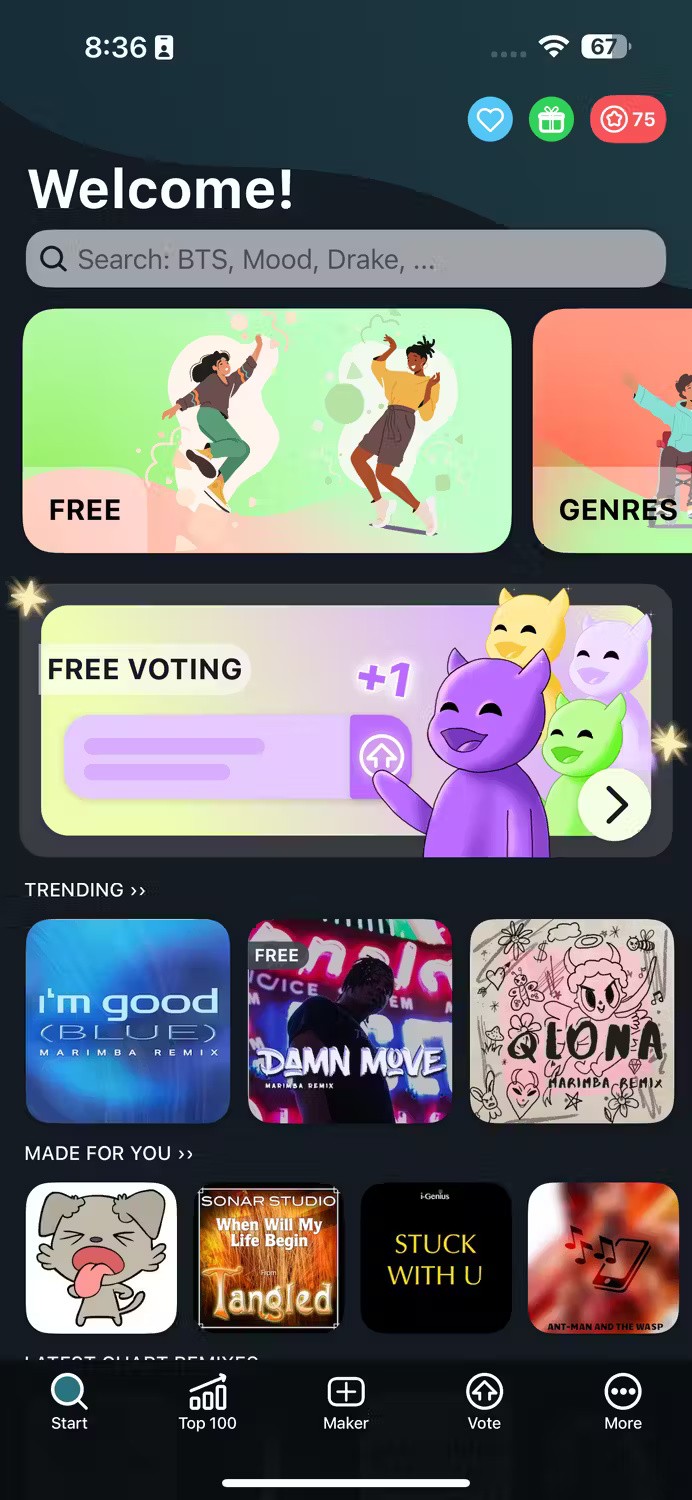Open the green gift rewards icon

pyautogui.click(x=551, y=121)
